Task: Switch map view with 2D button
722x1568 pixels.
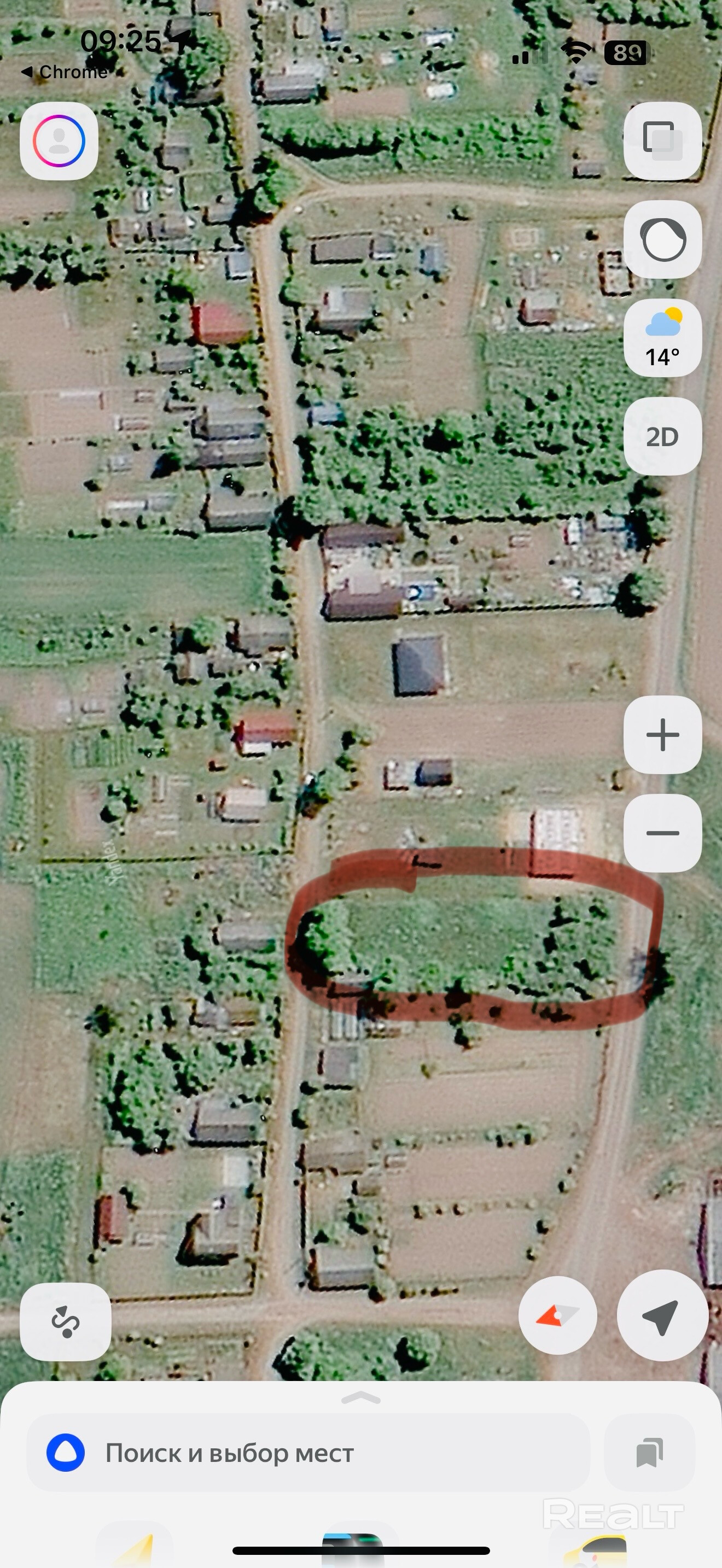Action: coord(662,436)
